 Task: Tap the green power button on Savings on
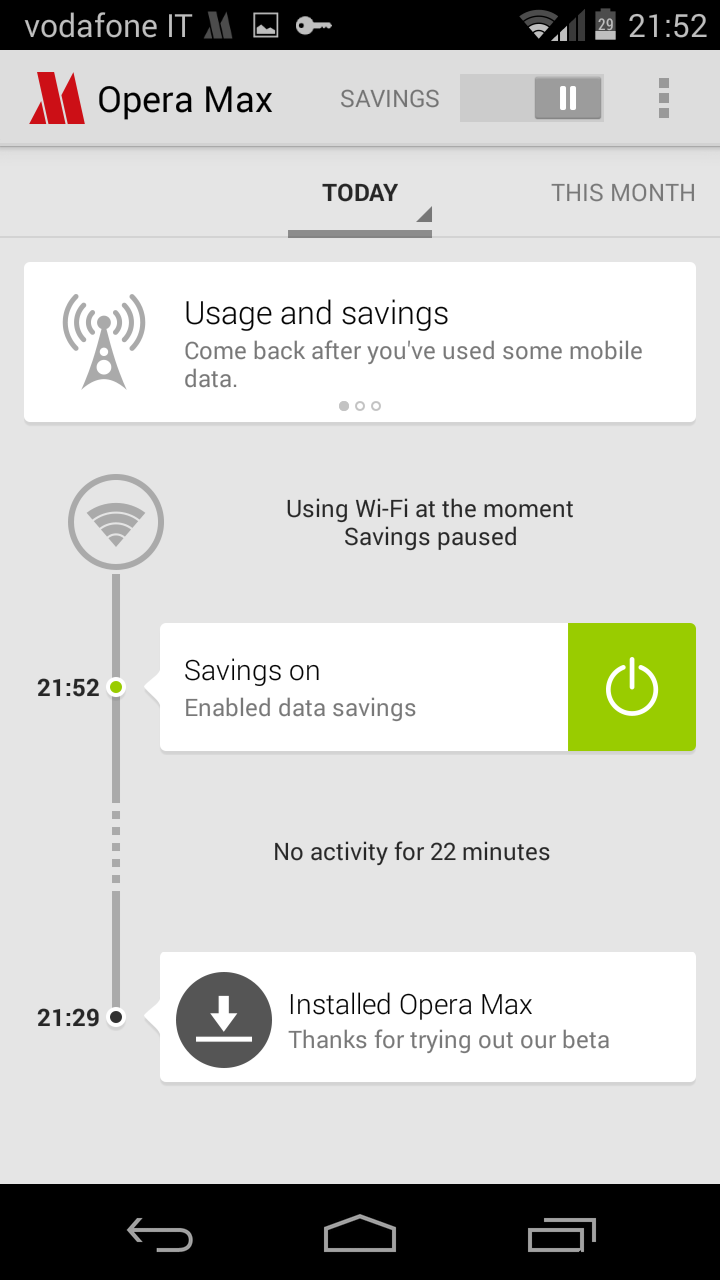tap(632, 688)
